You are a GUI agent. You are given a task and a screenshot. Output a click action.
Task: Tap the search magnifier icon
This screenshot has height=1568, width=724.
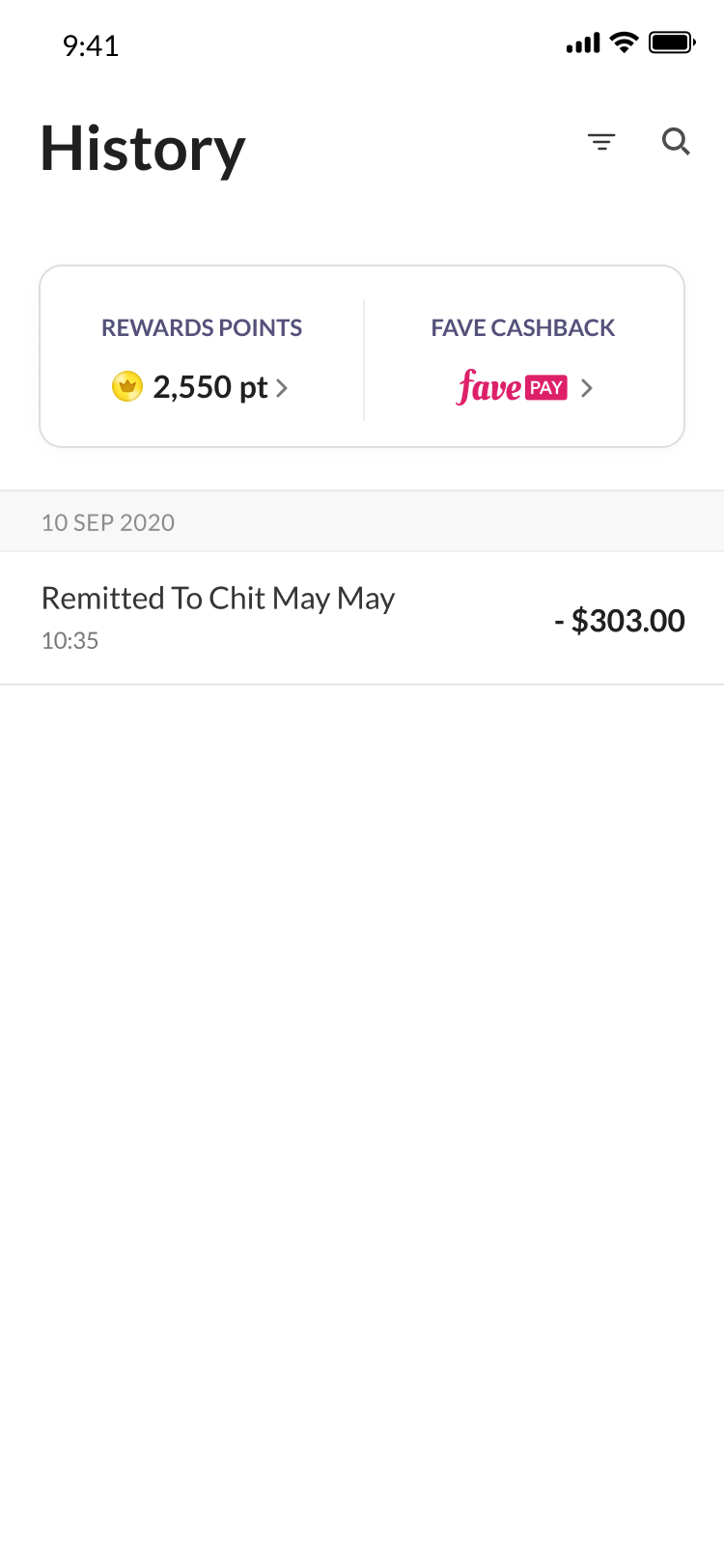tap(676, 142)
